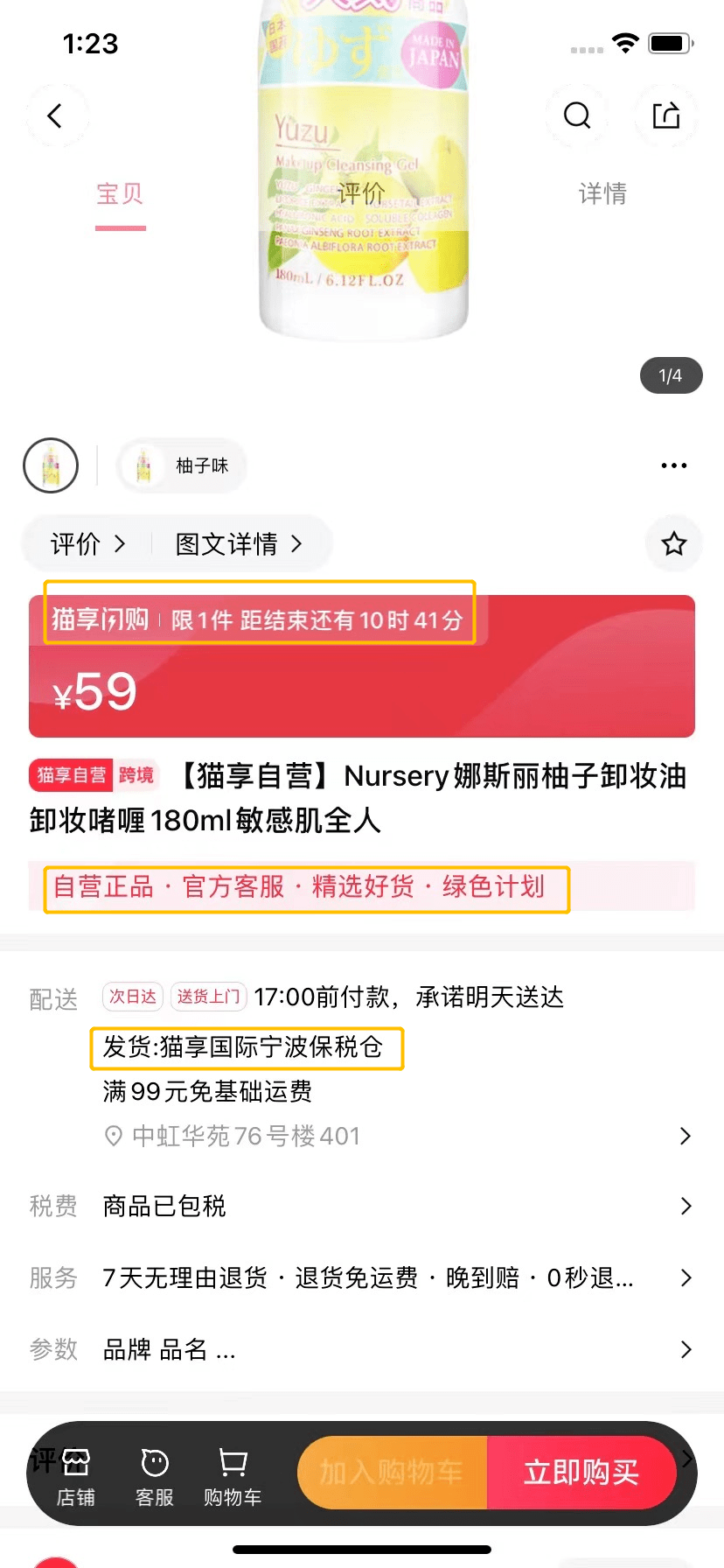
Task: Switch to the 详情 top tab
Action: (602, 193)
